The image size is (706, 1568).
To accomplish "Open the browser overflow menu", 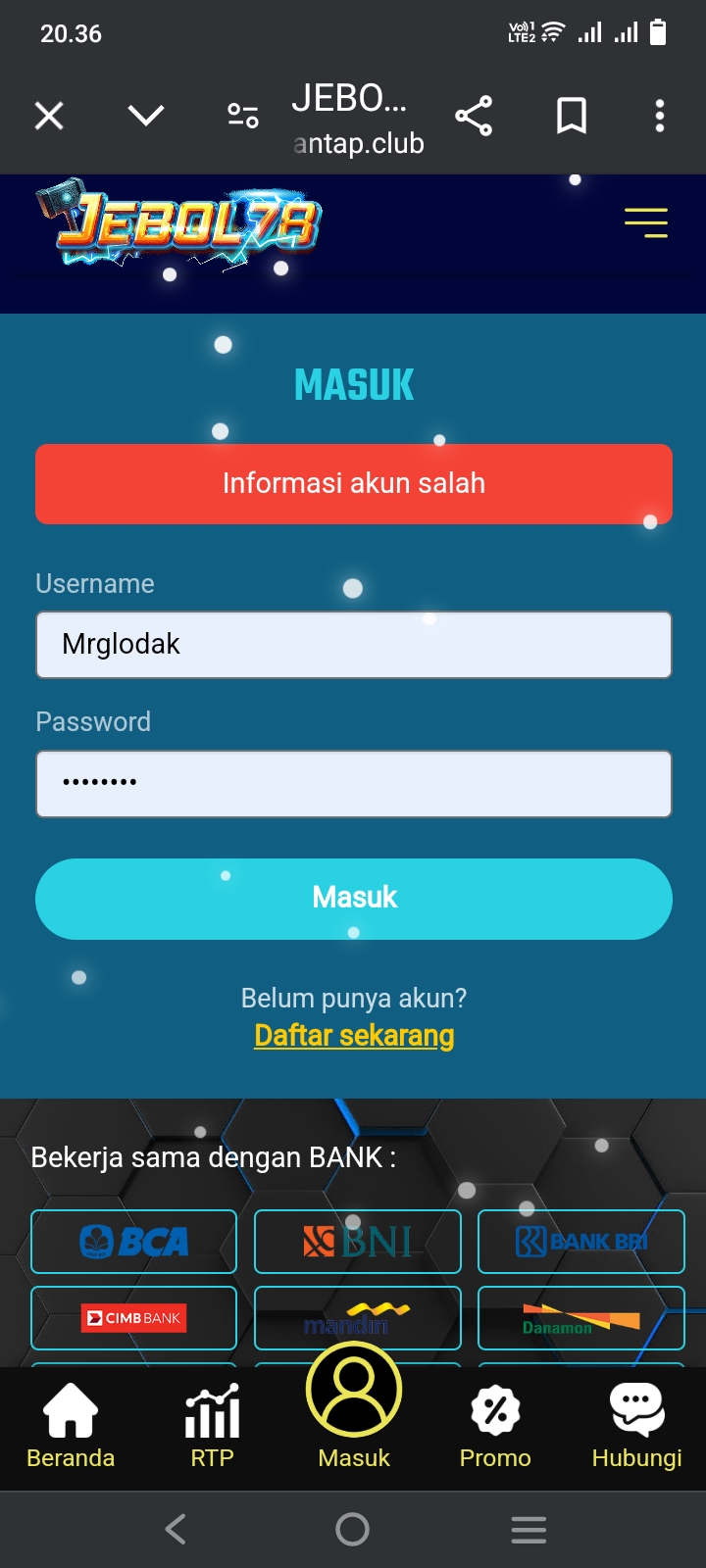I will pyautogui.click(x=660, y=117).
